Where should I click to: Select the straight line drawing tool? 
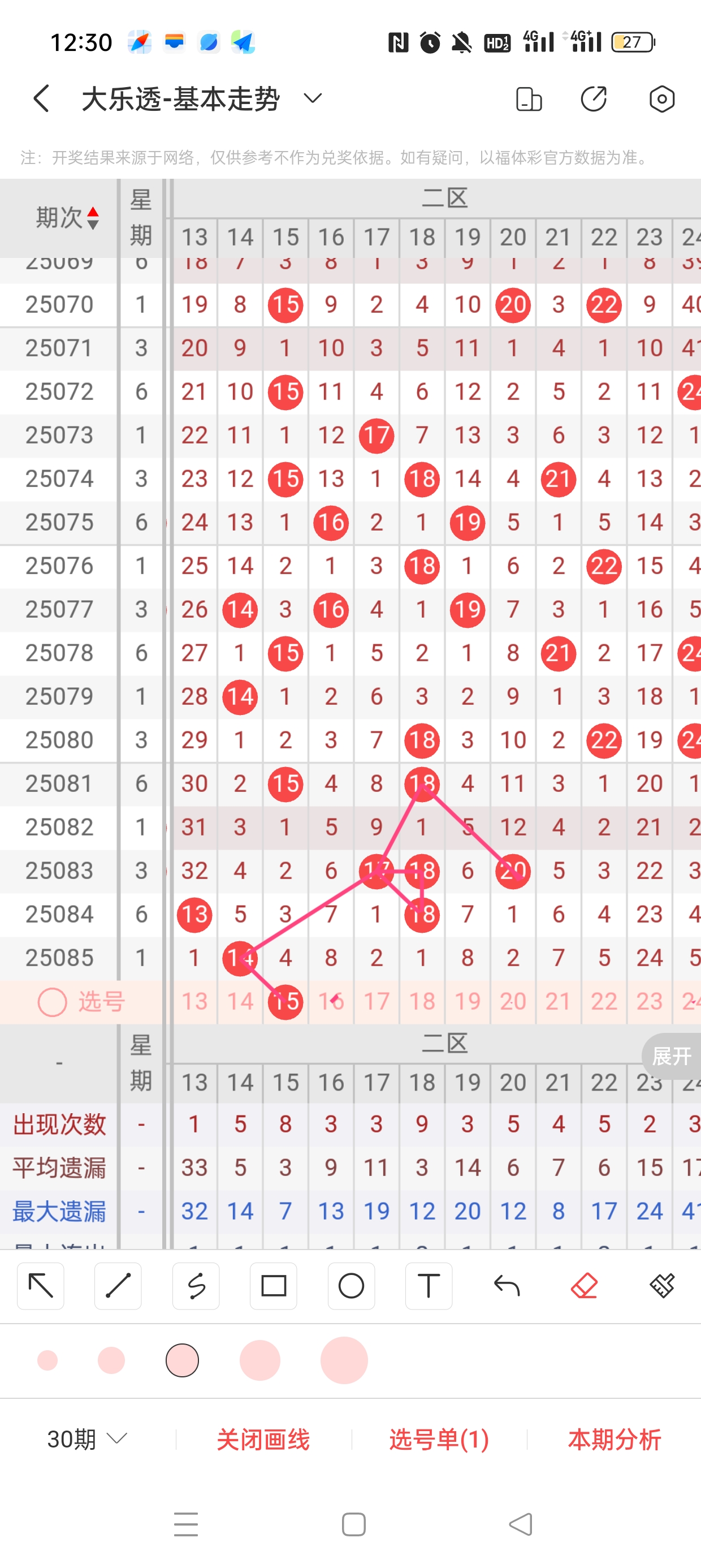pos(118,1286)
